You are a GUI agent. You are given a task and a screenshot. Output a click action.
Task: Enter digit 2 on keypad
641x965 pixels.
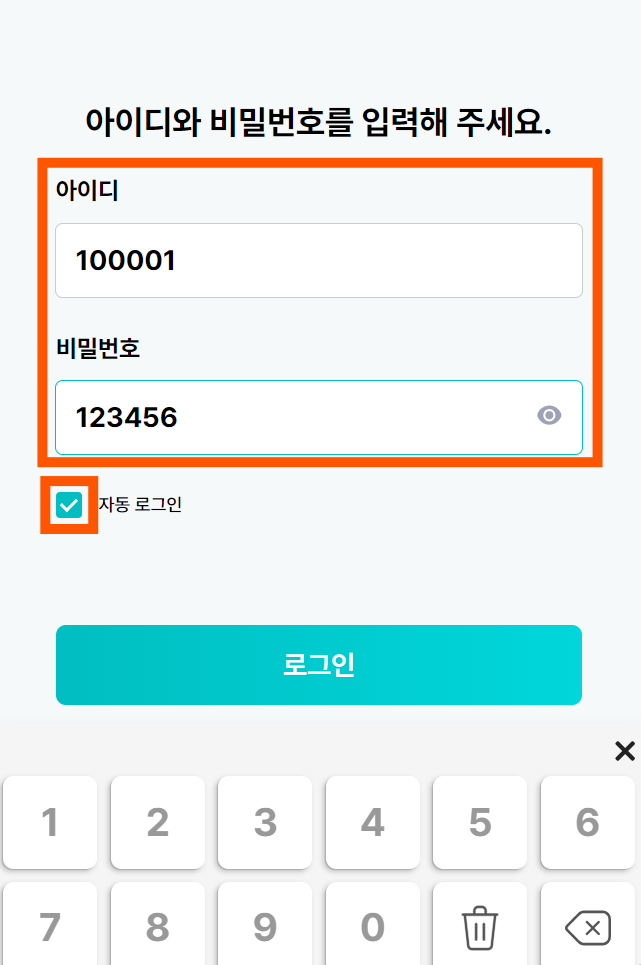point(157,822)
